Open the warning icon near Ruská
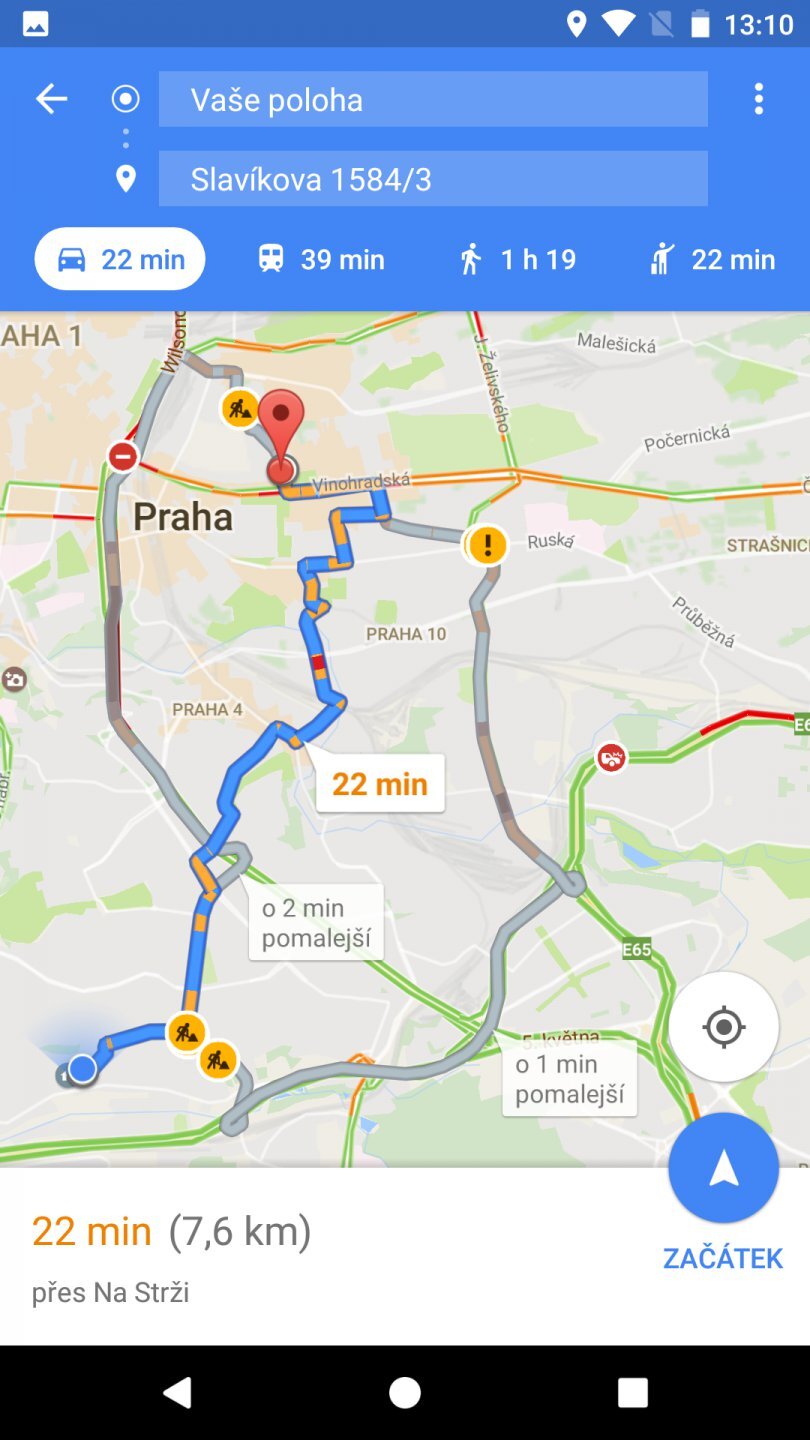Viewport: 810px width, 1440px height. pyautogui.click(x=488, y=545)
